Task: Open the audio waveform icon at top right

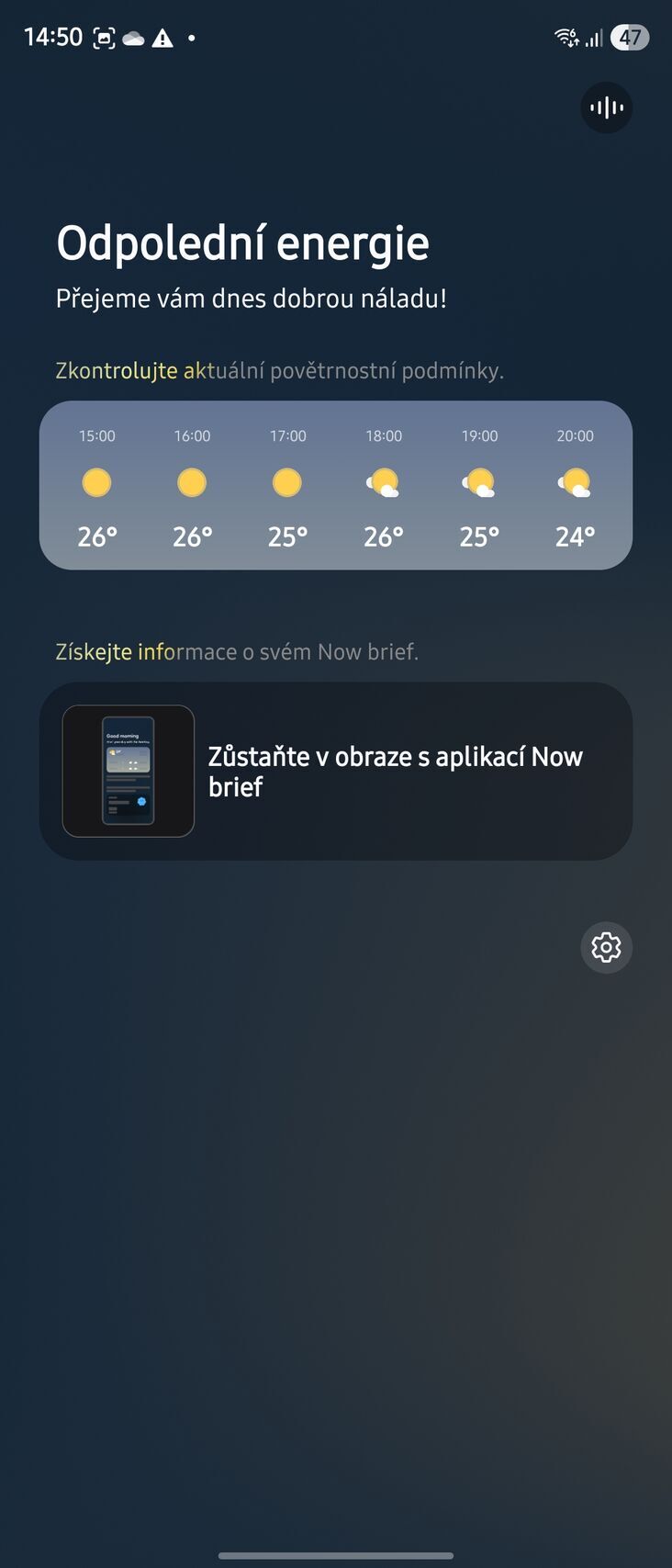Action: point(606,107)
